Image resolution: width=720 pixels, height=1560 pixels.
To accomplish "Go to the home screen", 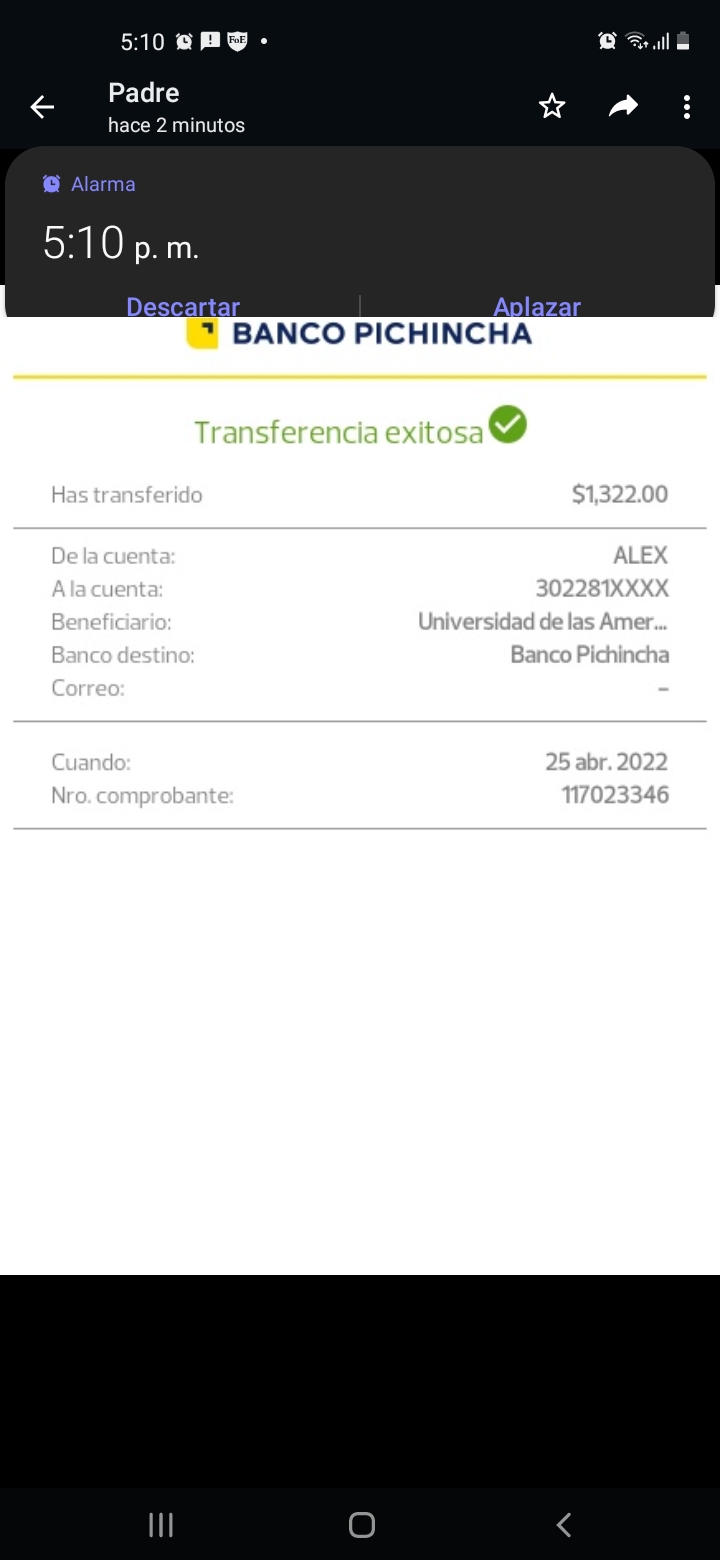I will point(361,1524).
